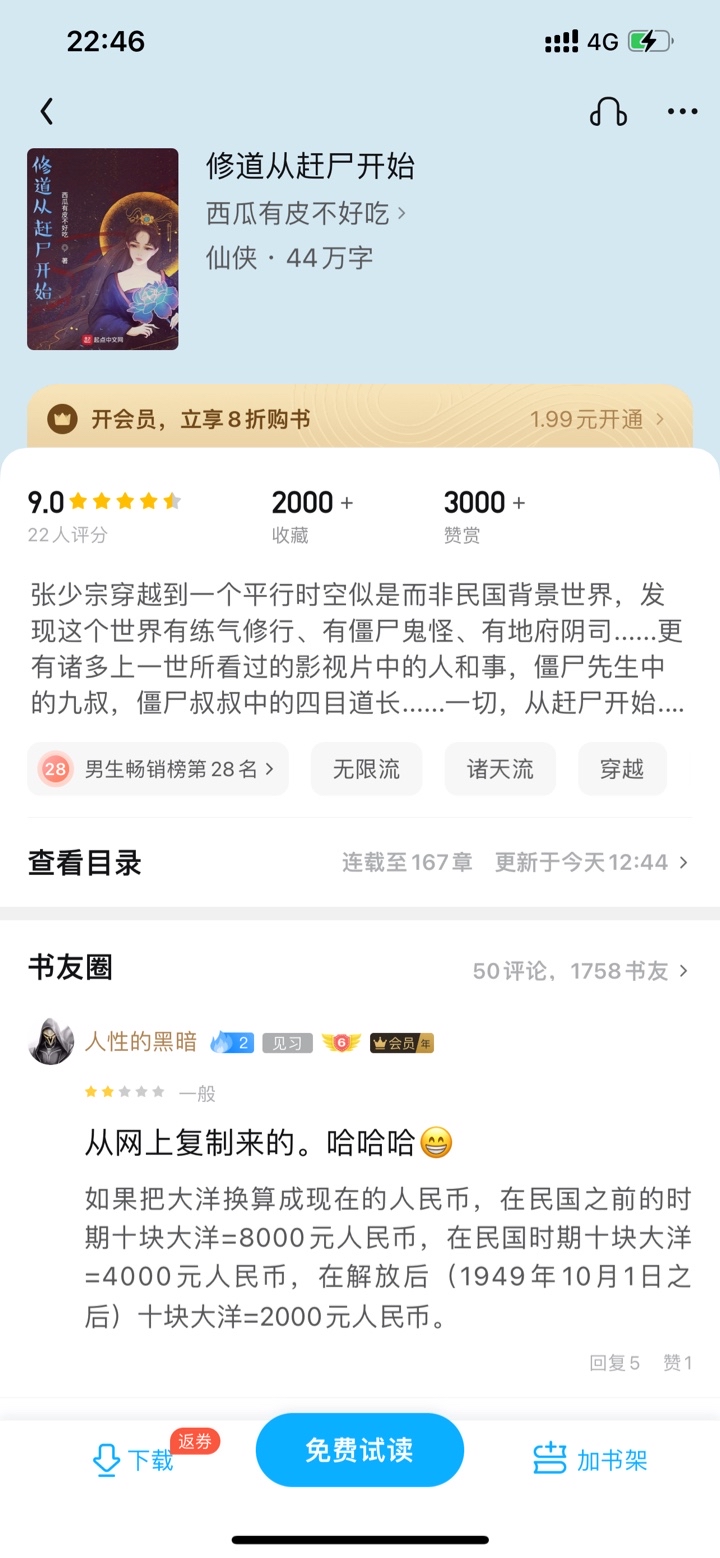
Task: Open the audiobook headphones icon
Action: tap(608, 111)
